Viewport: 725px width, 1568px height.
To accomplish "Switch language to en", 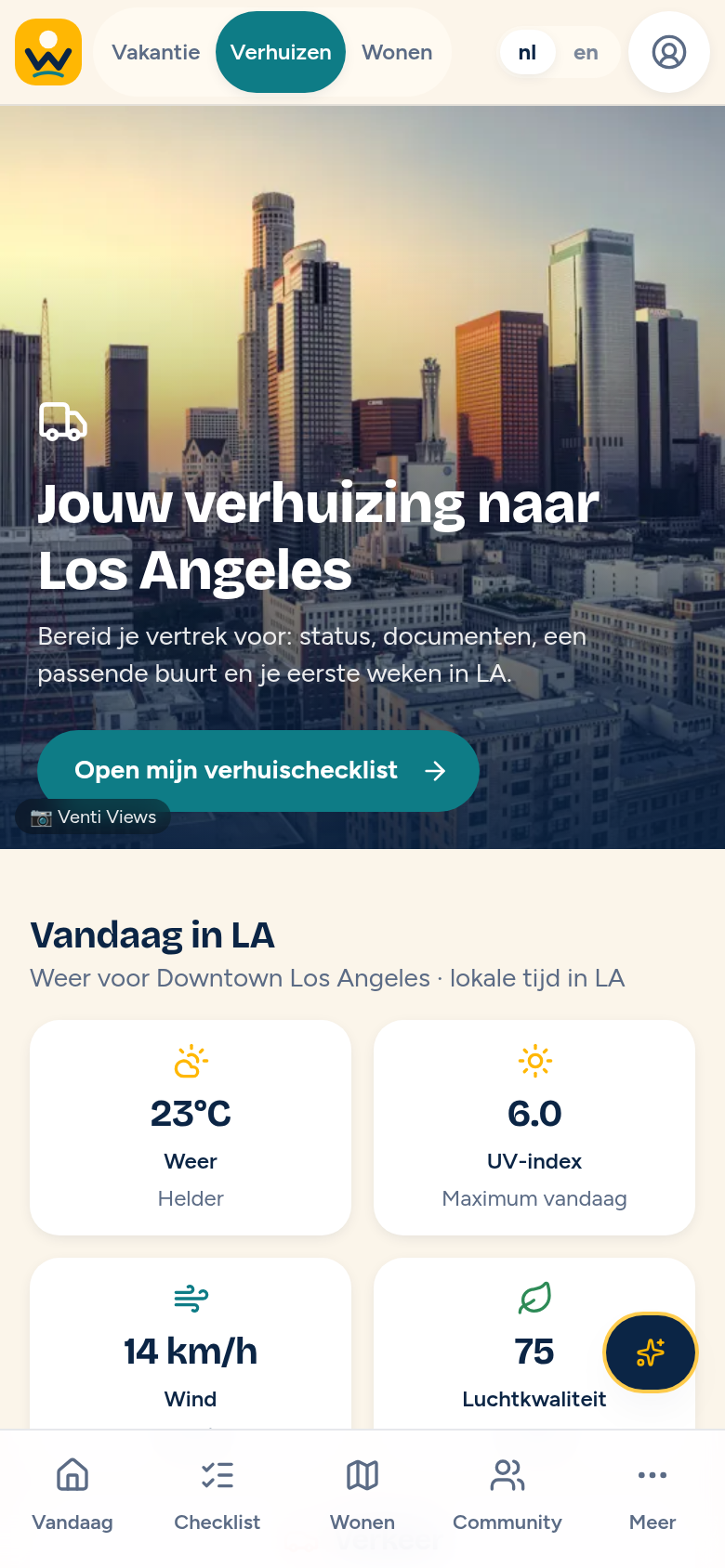I will [586, 52].
